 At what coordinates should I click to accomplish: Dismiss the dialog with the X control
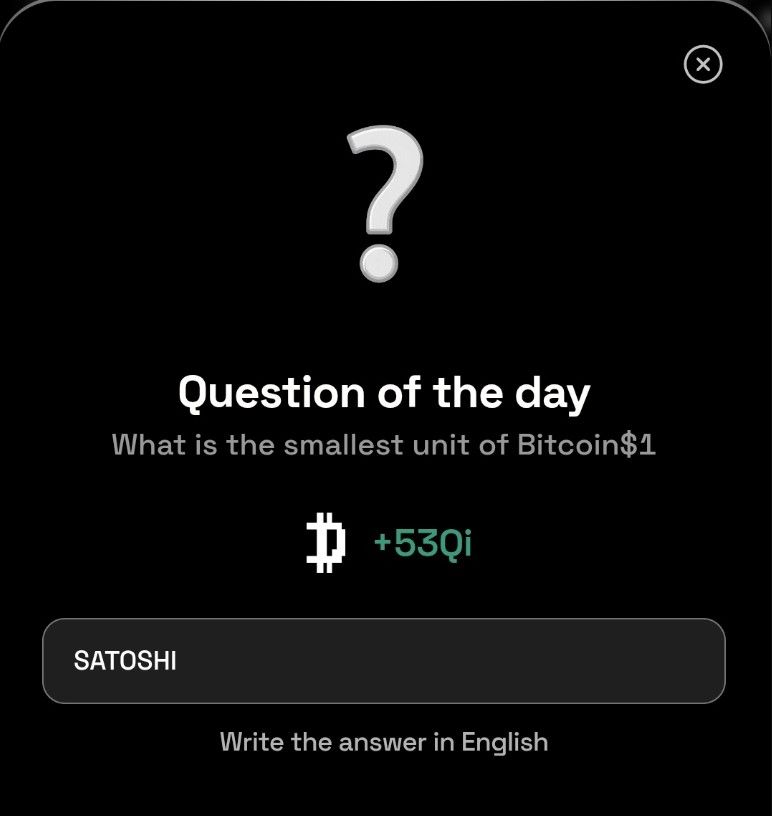coord(705,64)
